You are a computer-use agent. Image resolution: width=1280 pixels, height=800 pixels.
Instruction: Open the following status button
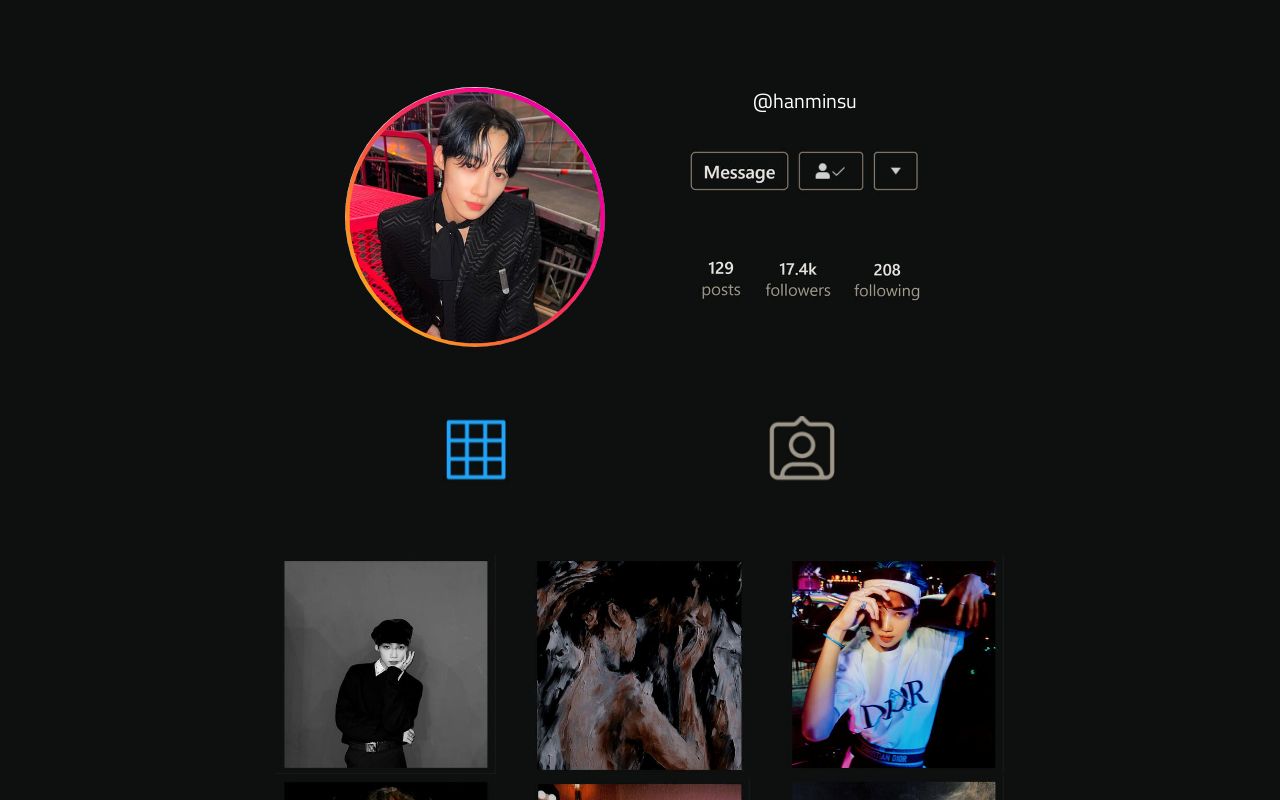830,171
